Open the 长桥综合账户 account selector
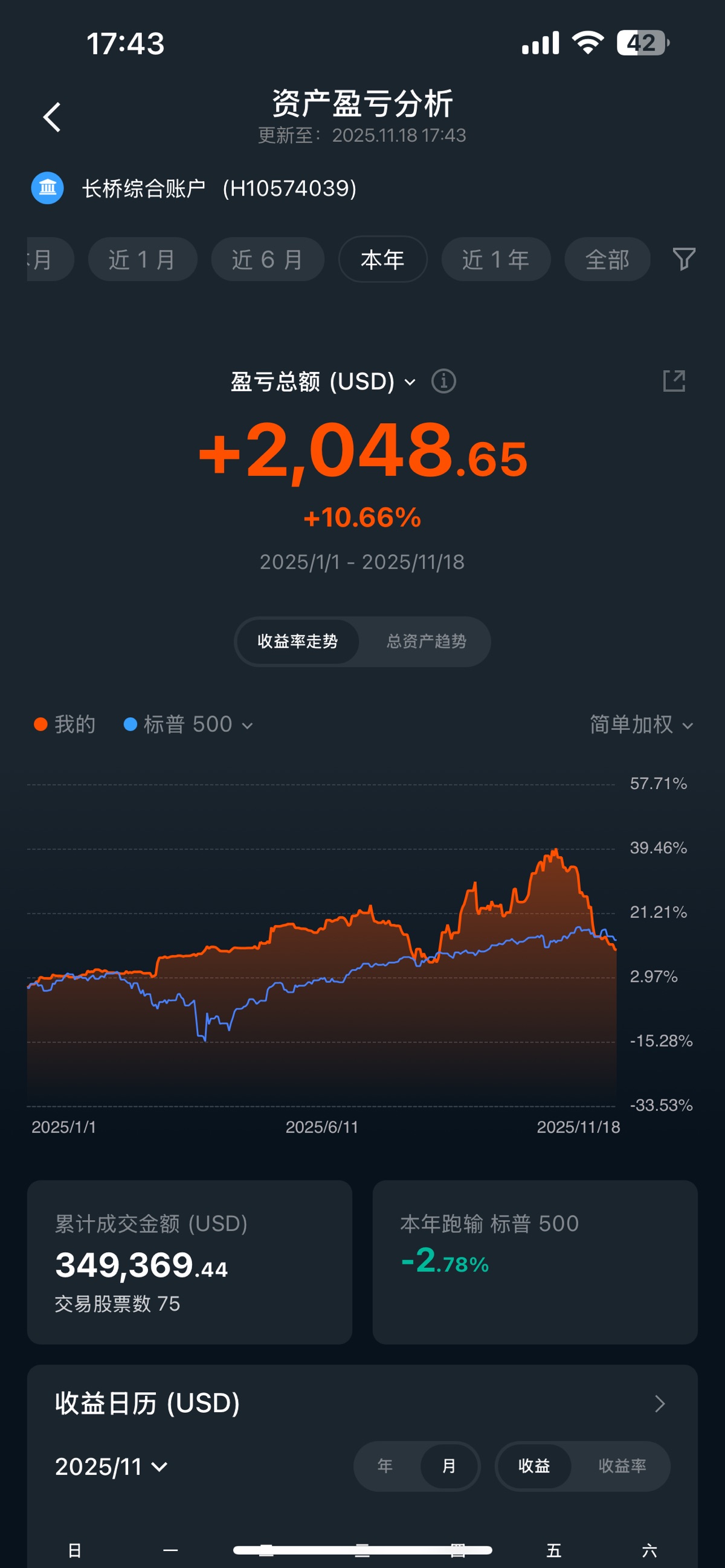 pyautogui.click(x=194, y=189)
